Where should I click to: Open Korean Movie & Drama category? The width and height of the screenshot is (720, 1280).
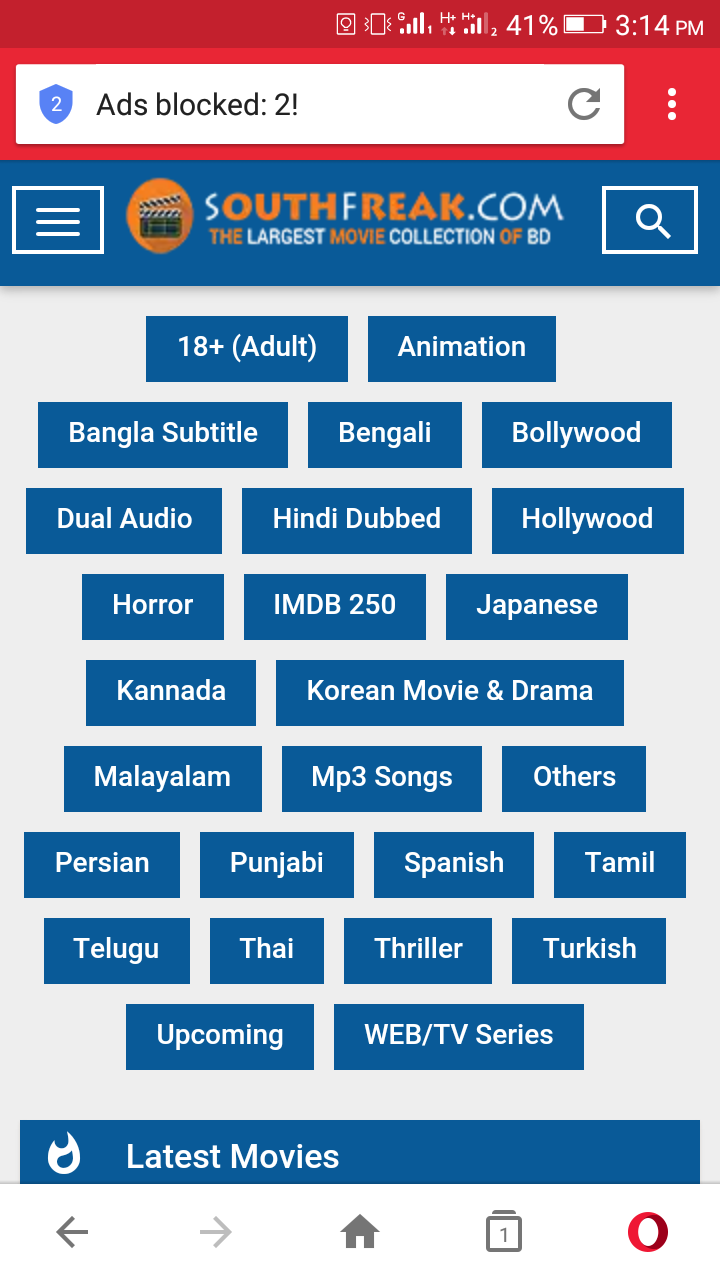click(450, 693)
